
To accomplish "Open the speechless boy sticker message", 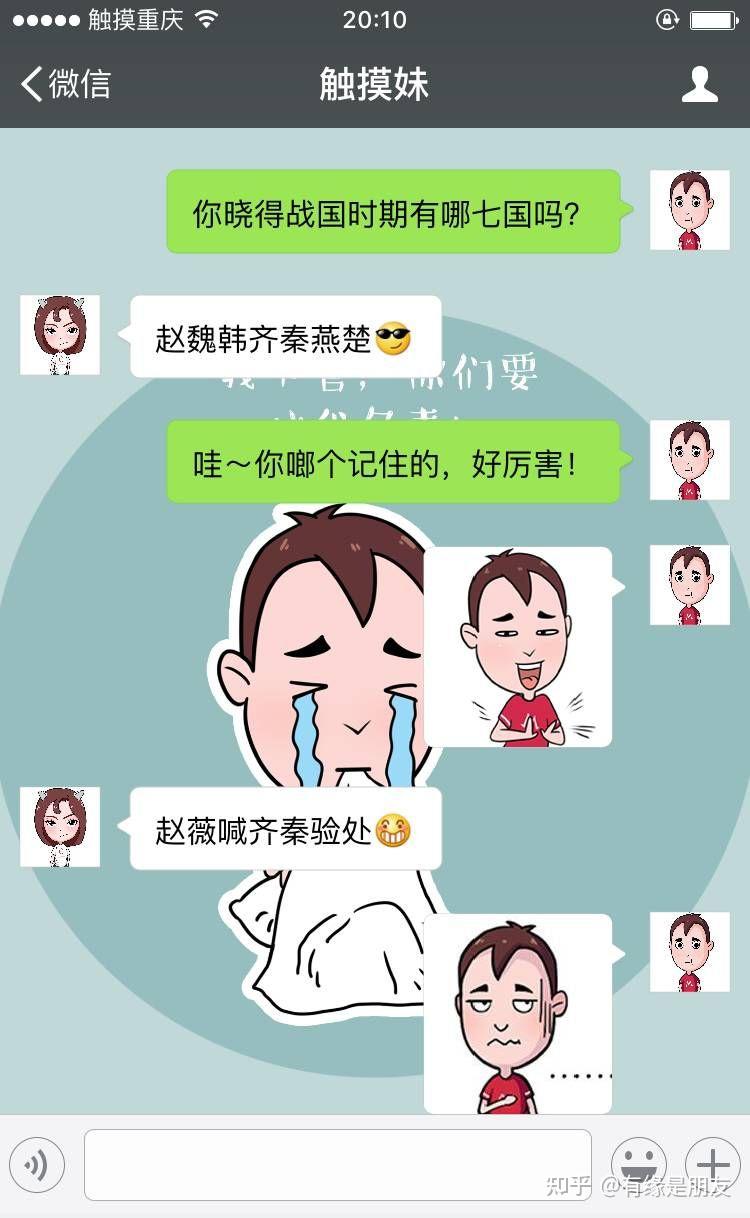I will point(517,1013).
